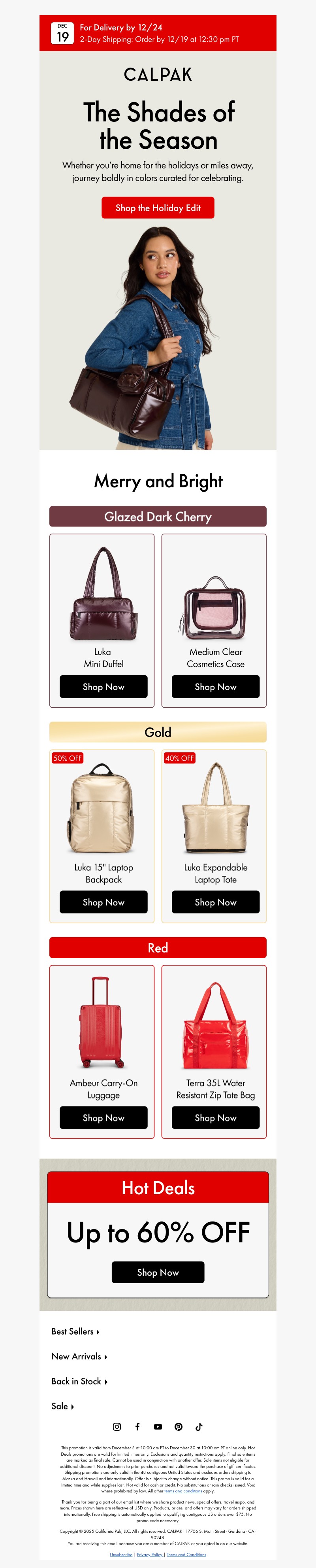Shop Now for Luka Expandable Laptop Tote
The width and height of the screenshot is (316, 1568).
[x=215, y=901]
